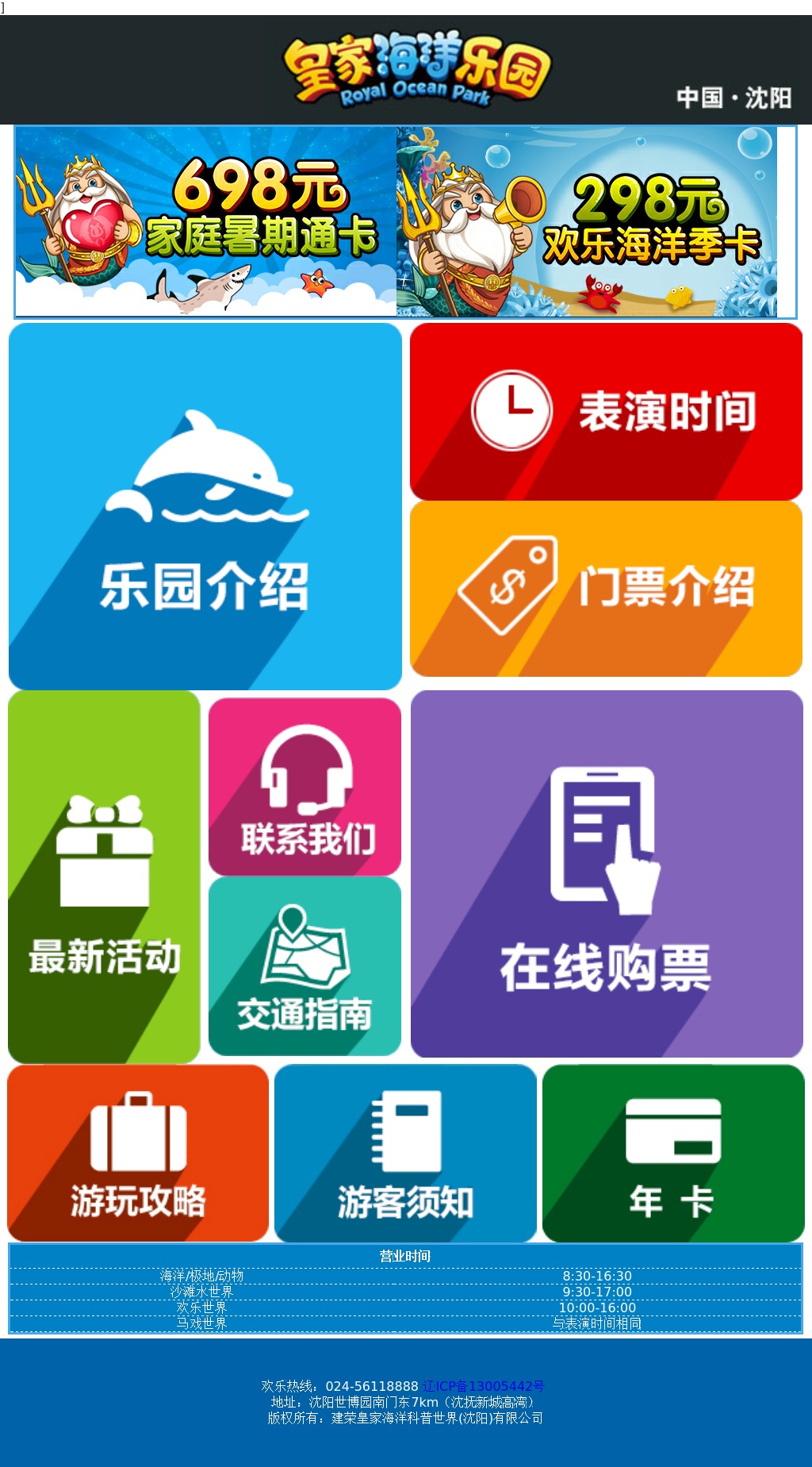Open 门票介绍 ticket information

click(606, 589)
